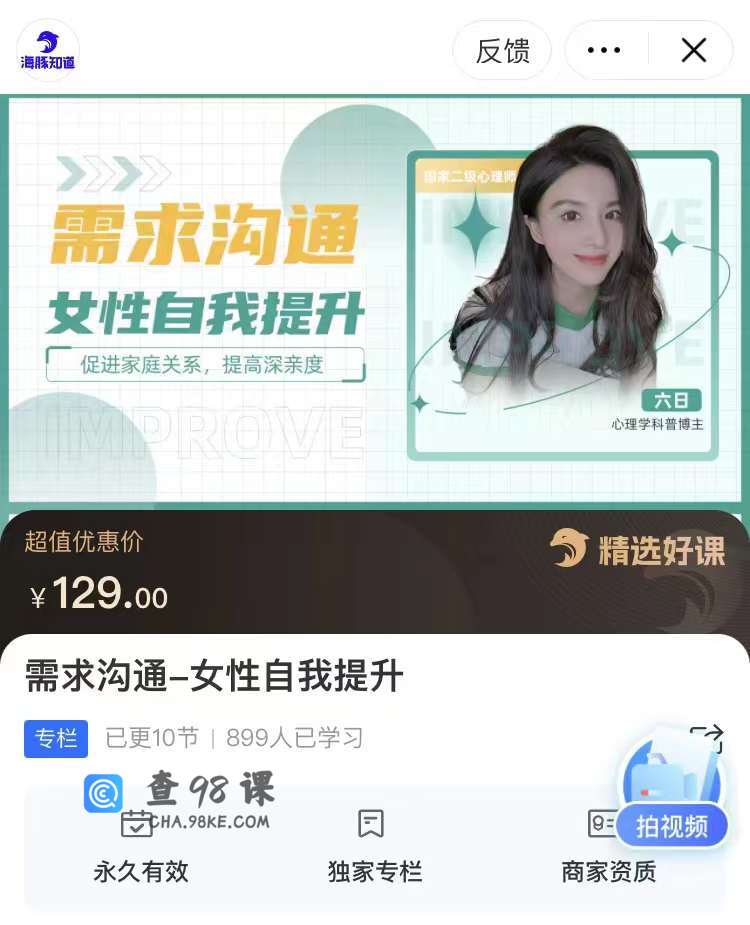Open the three-dot overflow menu
This screenshot has height=925, width=750.
604,50
